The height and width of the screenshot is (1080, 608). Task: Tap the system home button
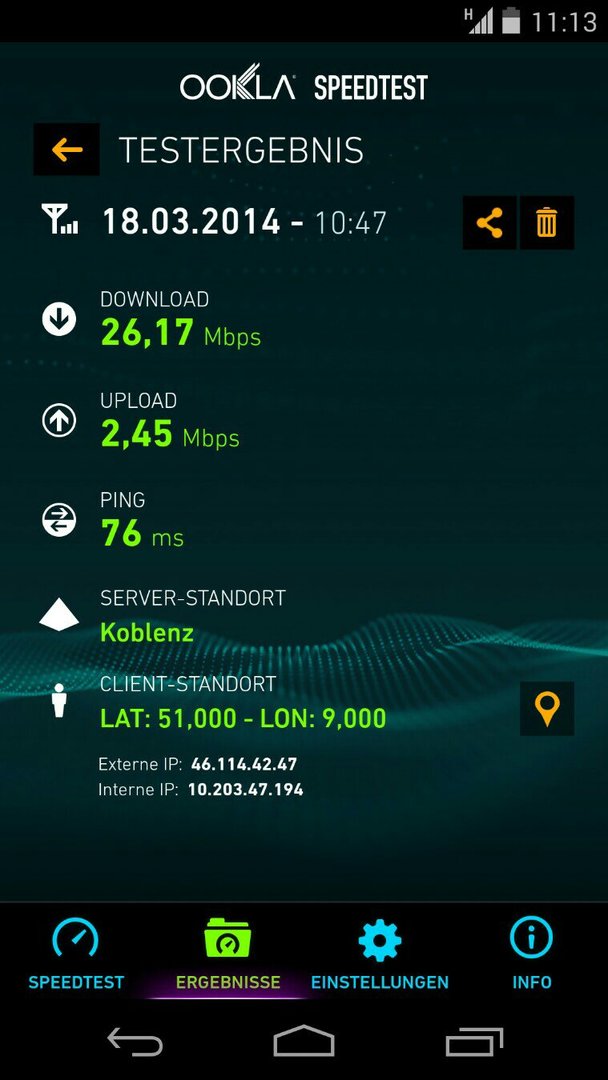coord(304,1041)
